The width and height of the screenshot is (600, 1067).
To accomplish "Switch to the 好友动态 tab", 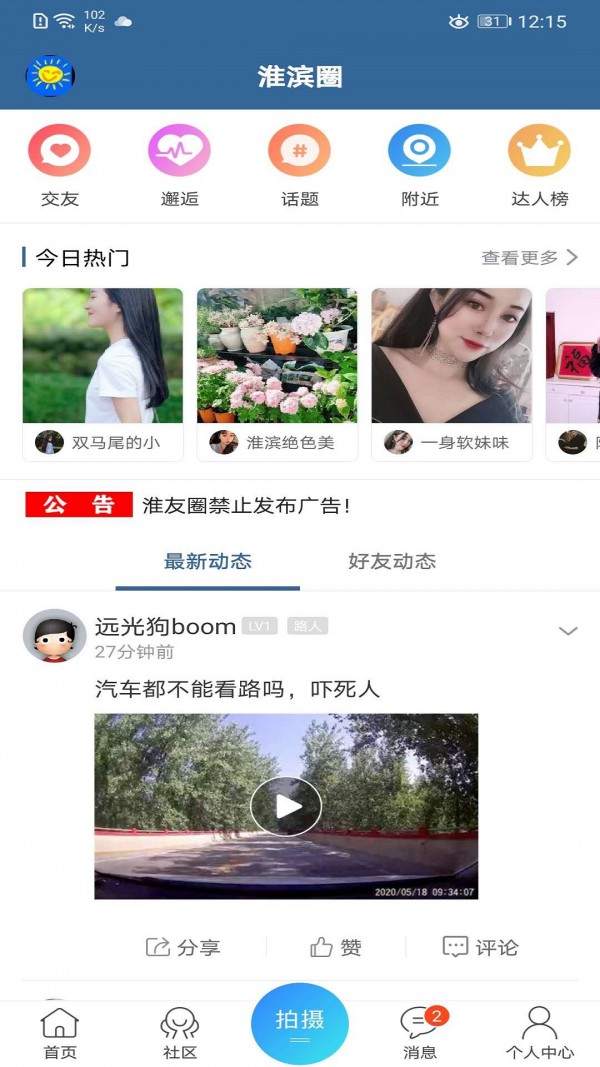I will 392,562.
